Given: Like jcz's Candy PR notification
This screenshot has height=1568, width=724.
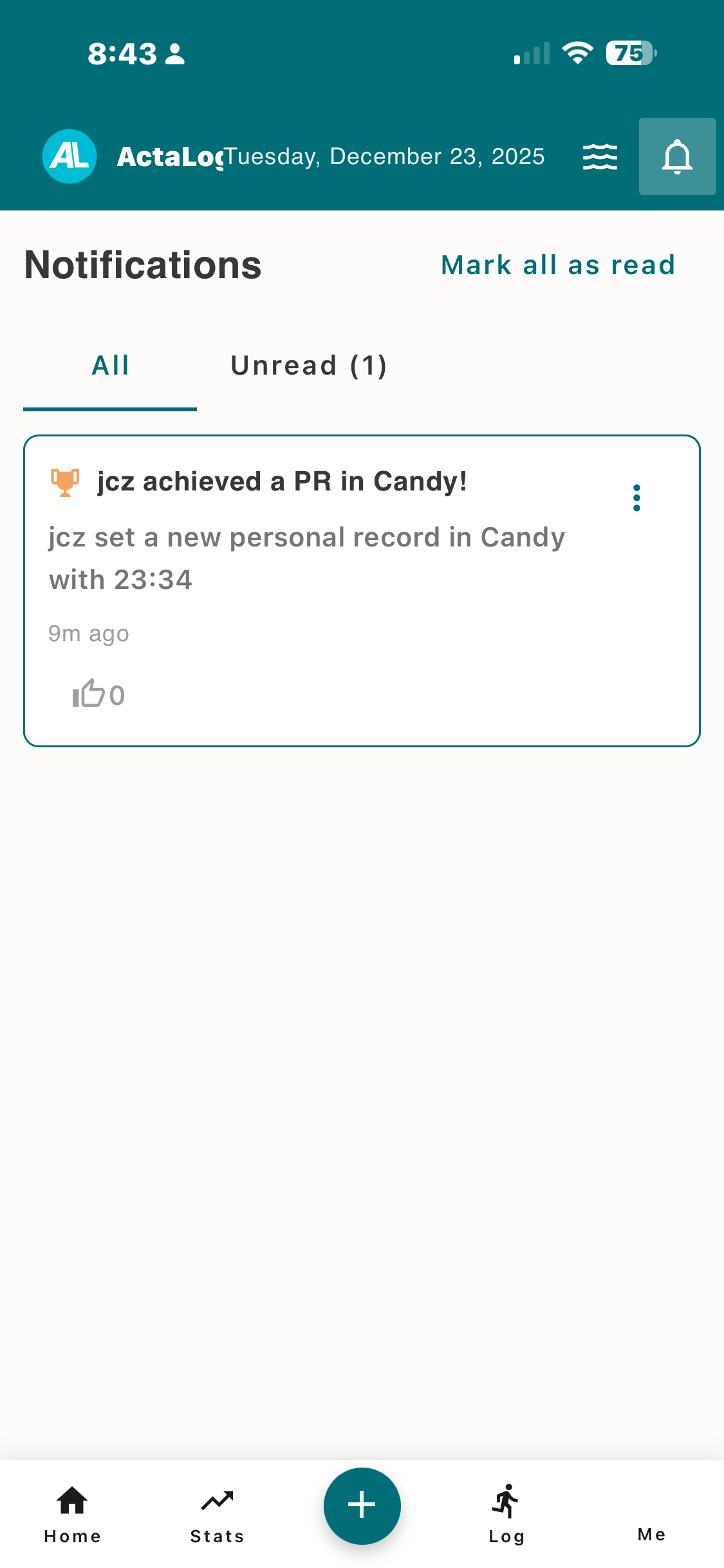Looking at the screenshot, I should pyautogui.click(x=88, y=694).
